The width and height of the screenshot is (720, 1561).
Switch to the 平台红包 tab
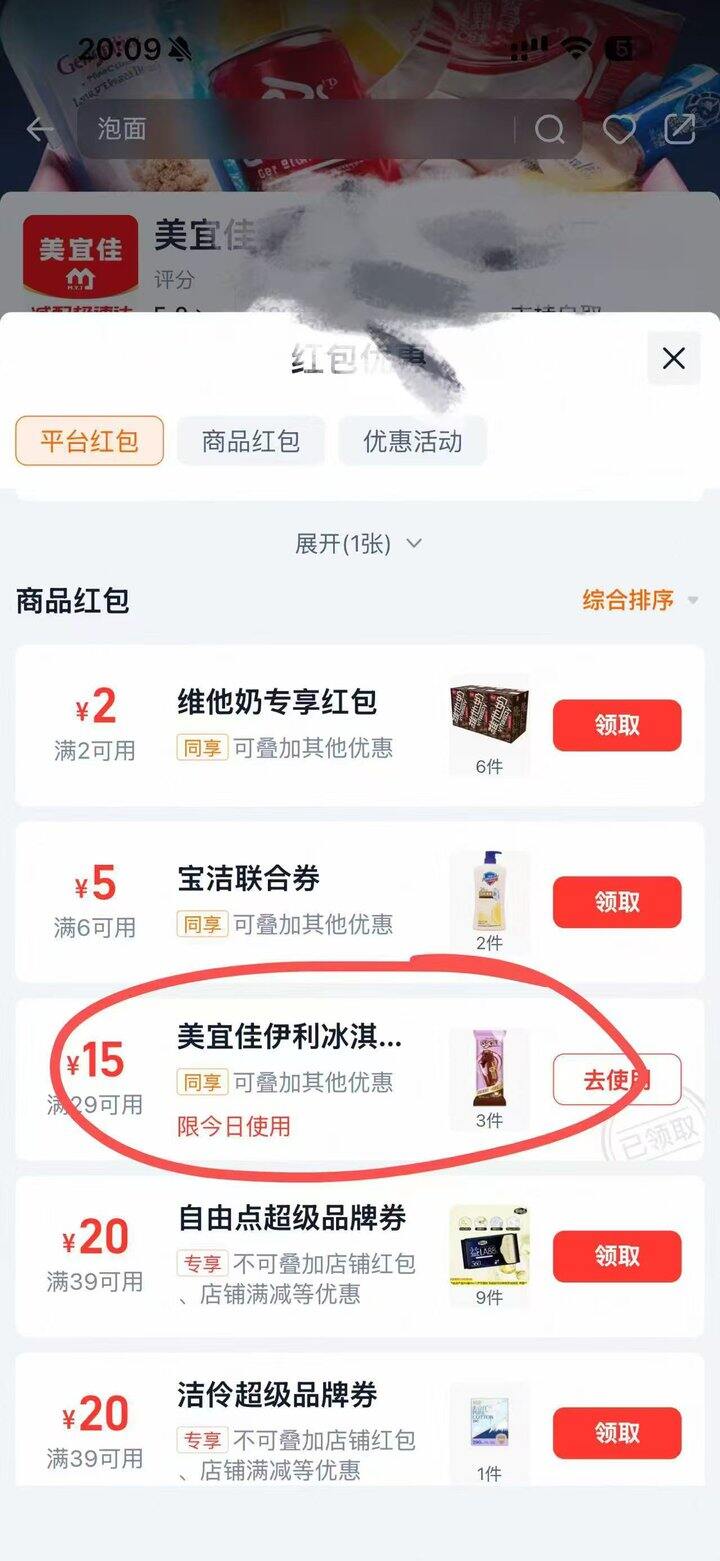(89, 441)
